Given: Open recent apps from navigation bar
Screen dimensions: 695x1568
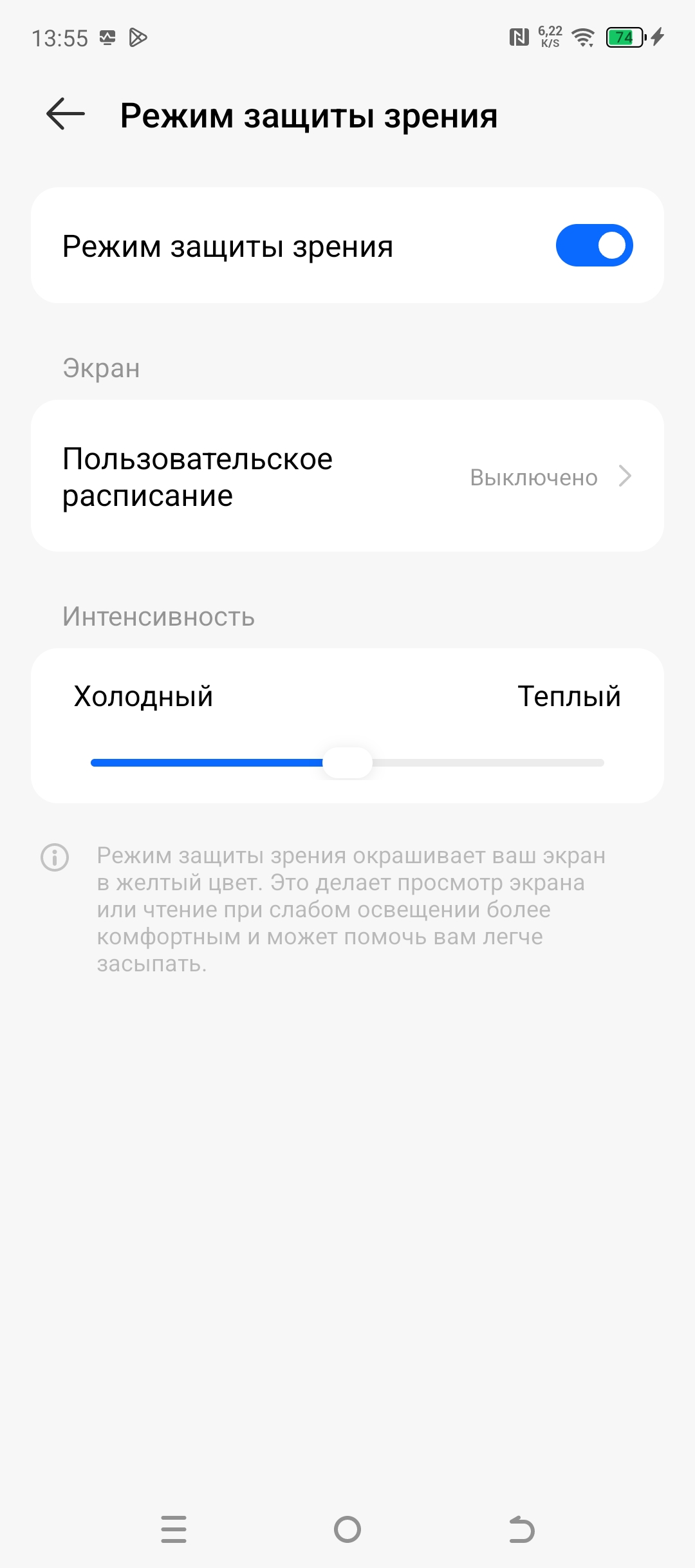Looking at the screenshot, I should 174,1529.
